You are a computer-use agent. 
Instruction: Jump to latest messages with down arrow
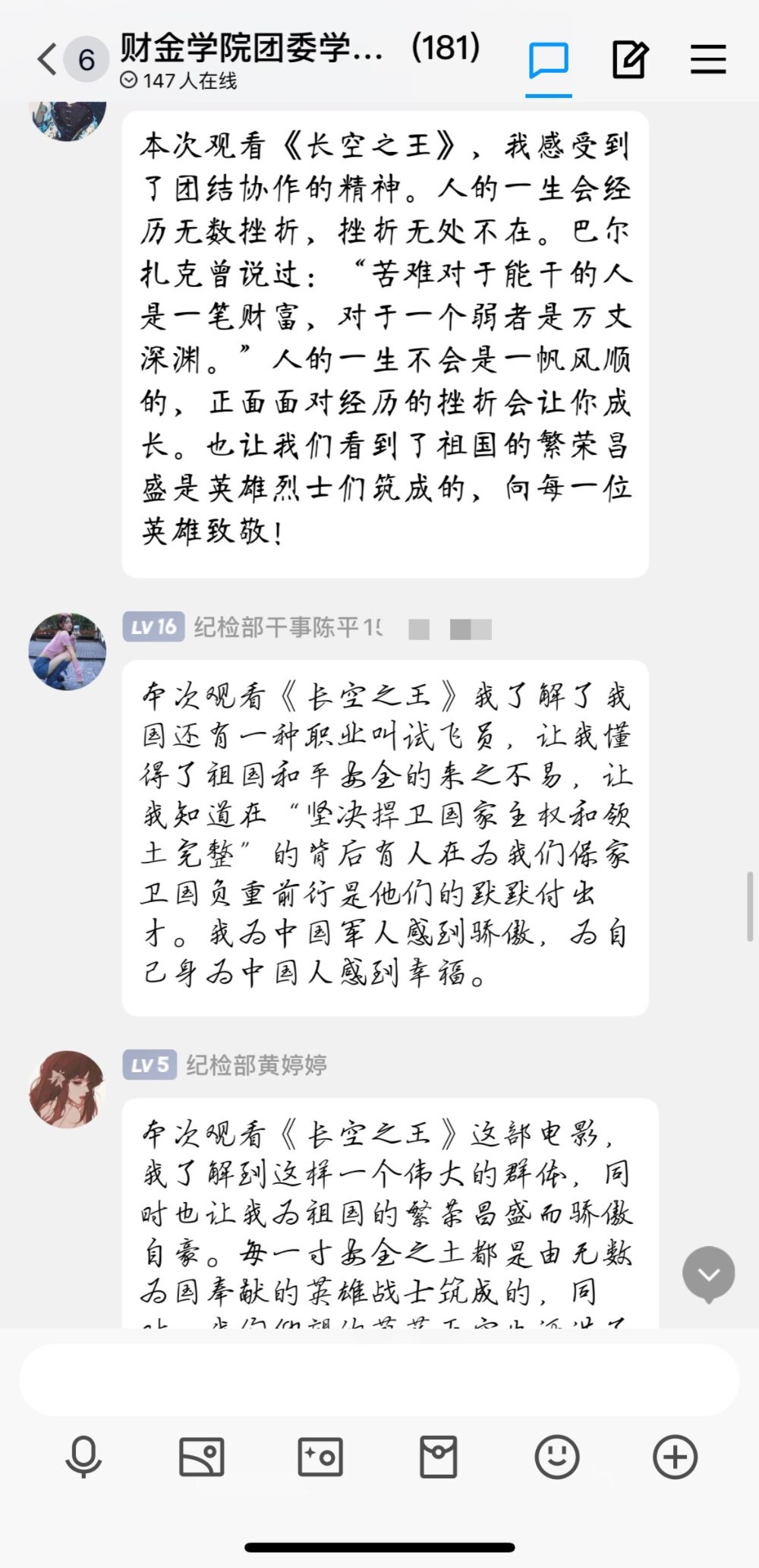(x=708, y=1273)
